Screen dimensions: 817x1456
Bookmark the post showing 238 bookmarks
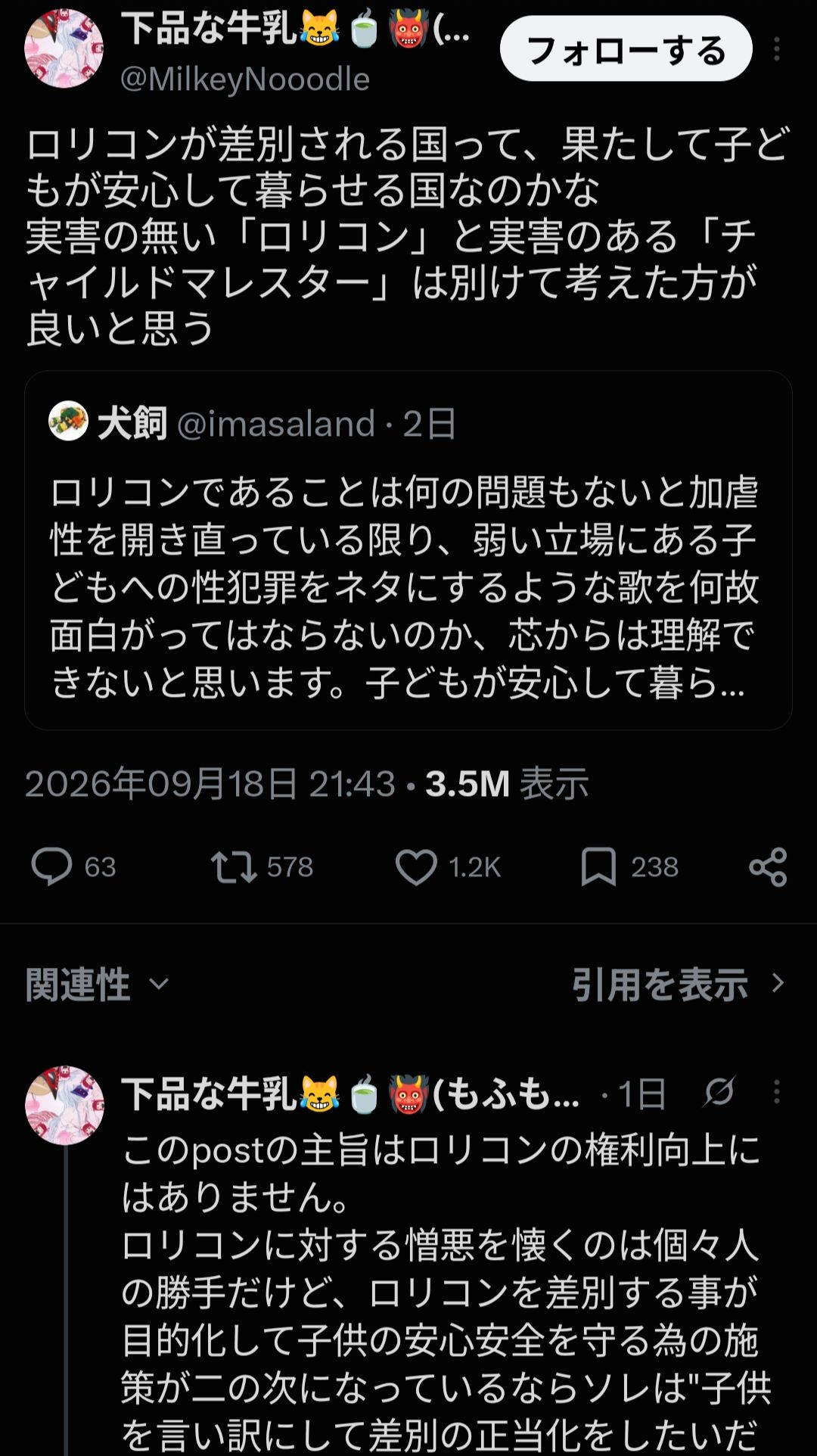coord(629,867)
